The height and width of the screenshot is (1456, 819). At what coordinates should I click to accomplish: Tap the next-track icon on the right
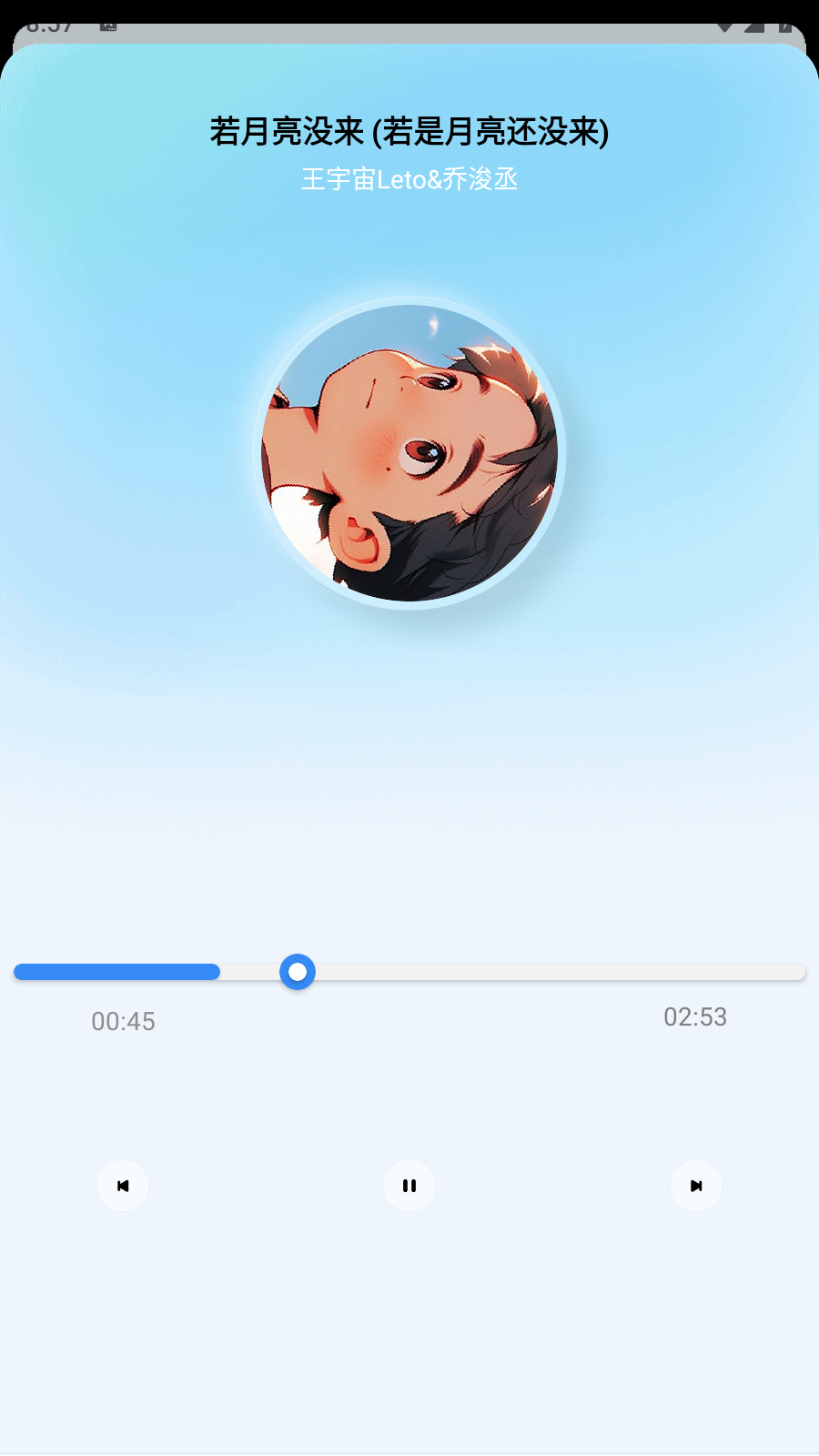pos(696,1185)
